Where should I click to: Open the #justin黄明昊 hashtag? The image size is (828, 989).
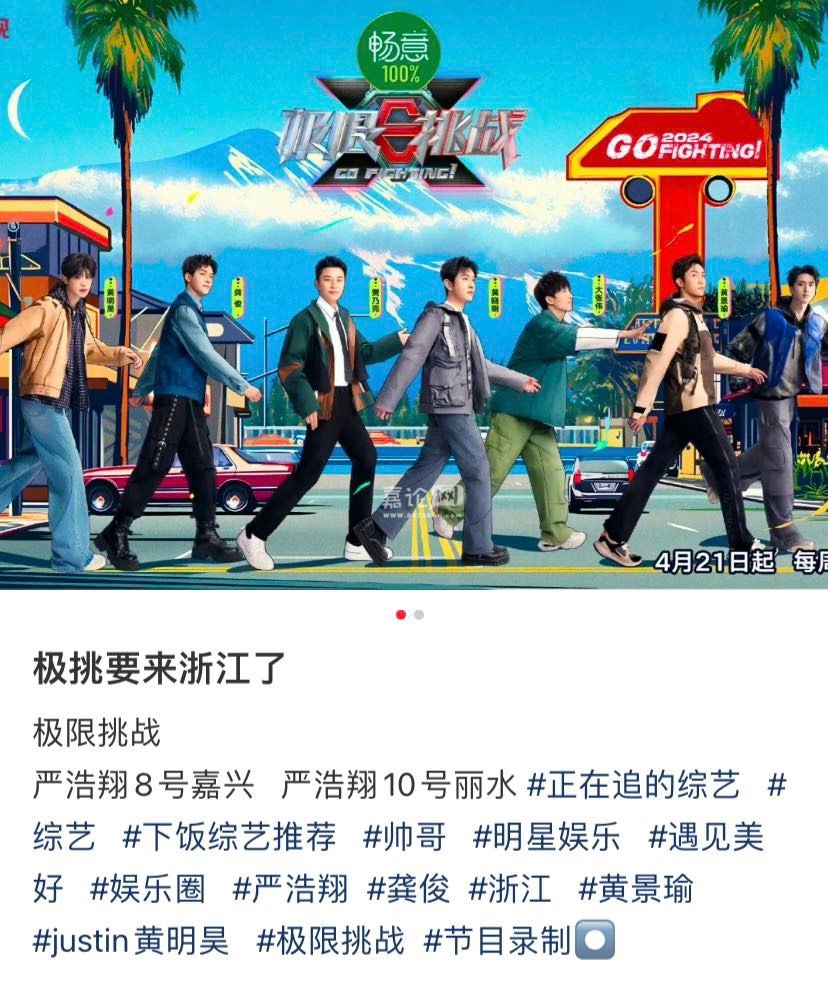click(131, 940)
